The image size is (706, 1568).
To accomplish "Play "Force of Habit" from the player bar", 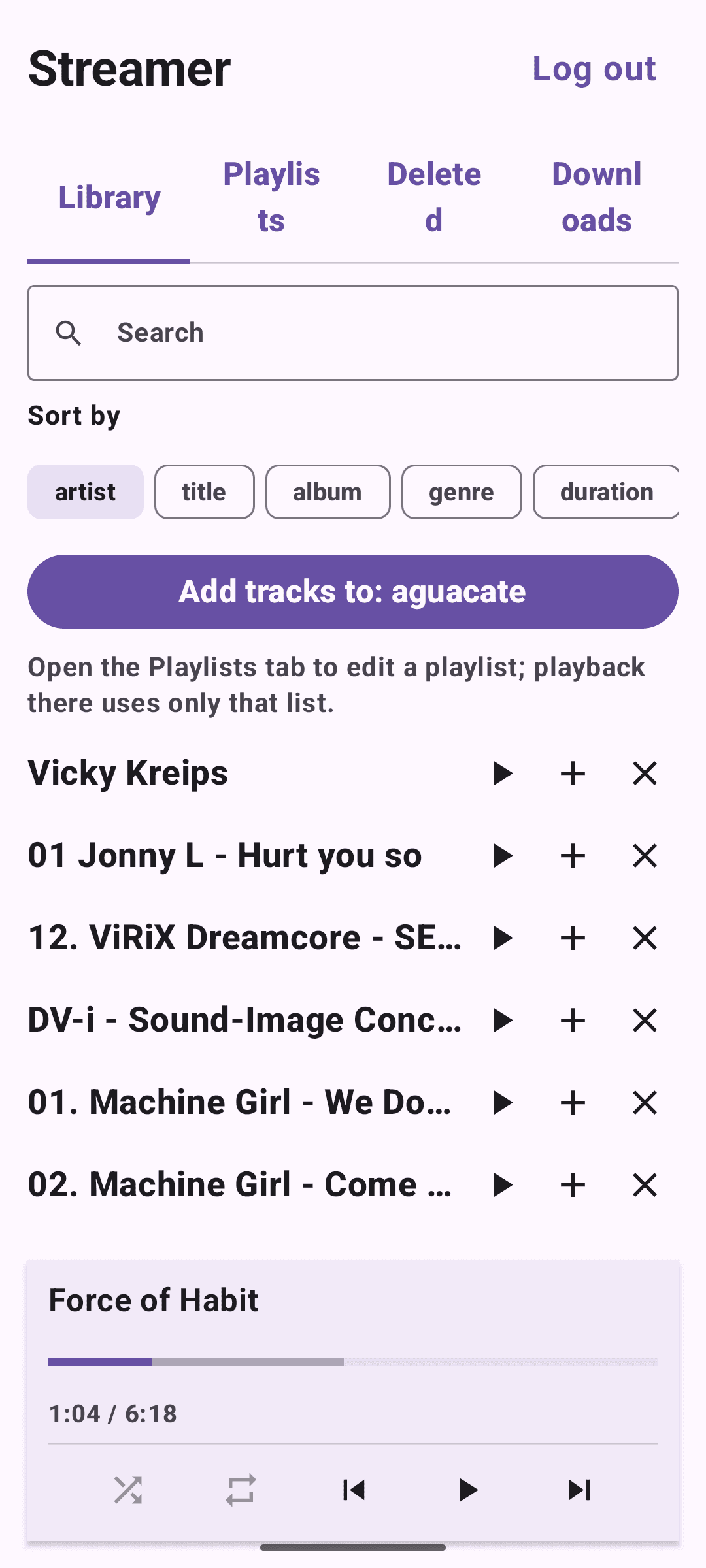I will [x=465, y=1490].
